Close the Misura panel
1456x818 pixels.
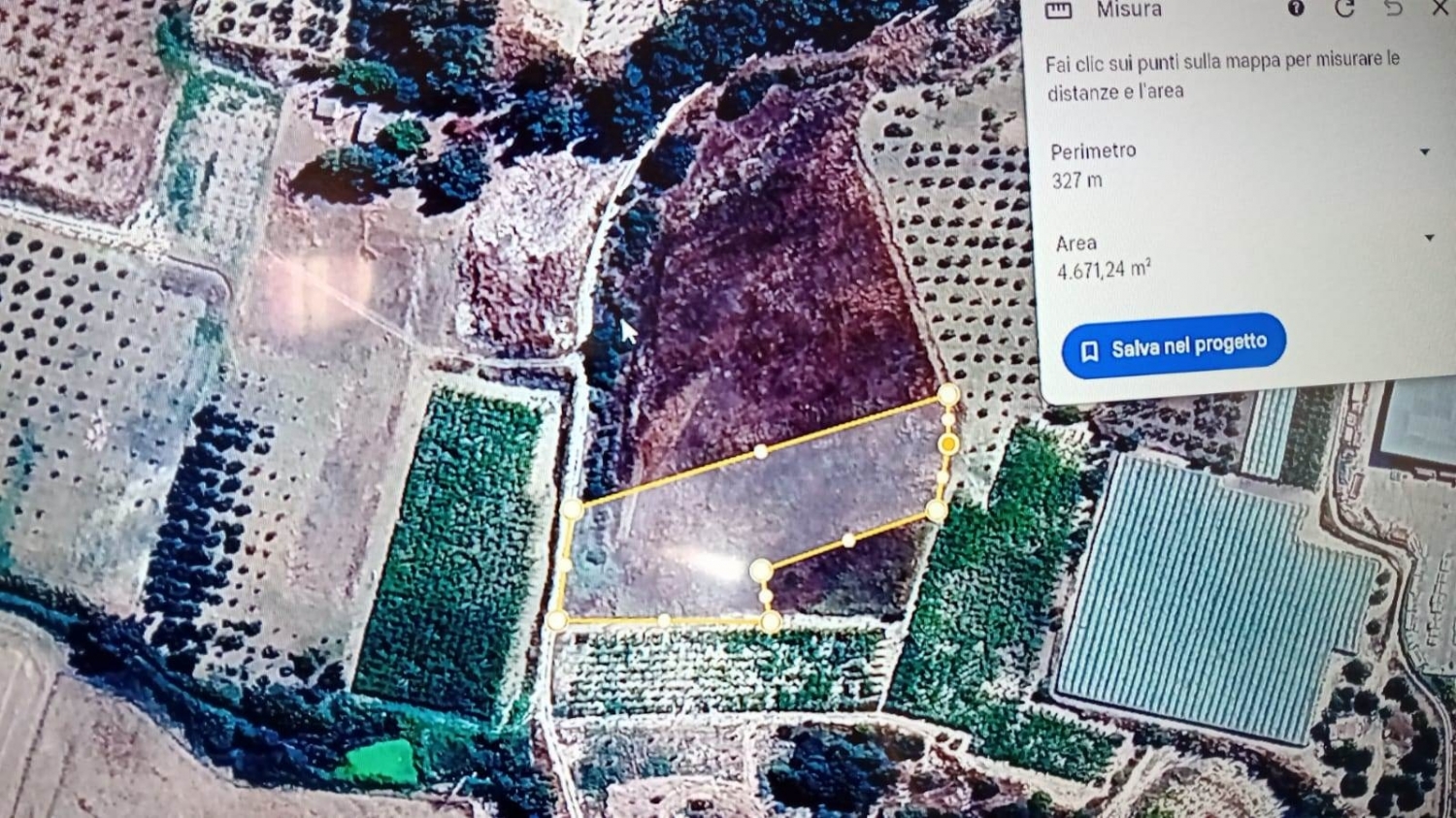1440,8
